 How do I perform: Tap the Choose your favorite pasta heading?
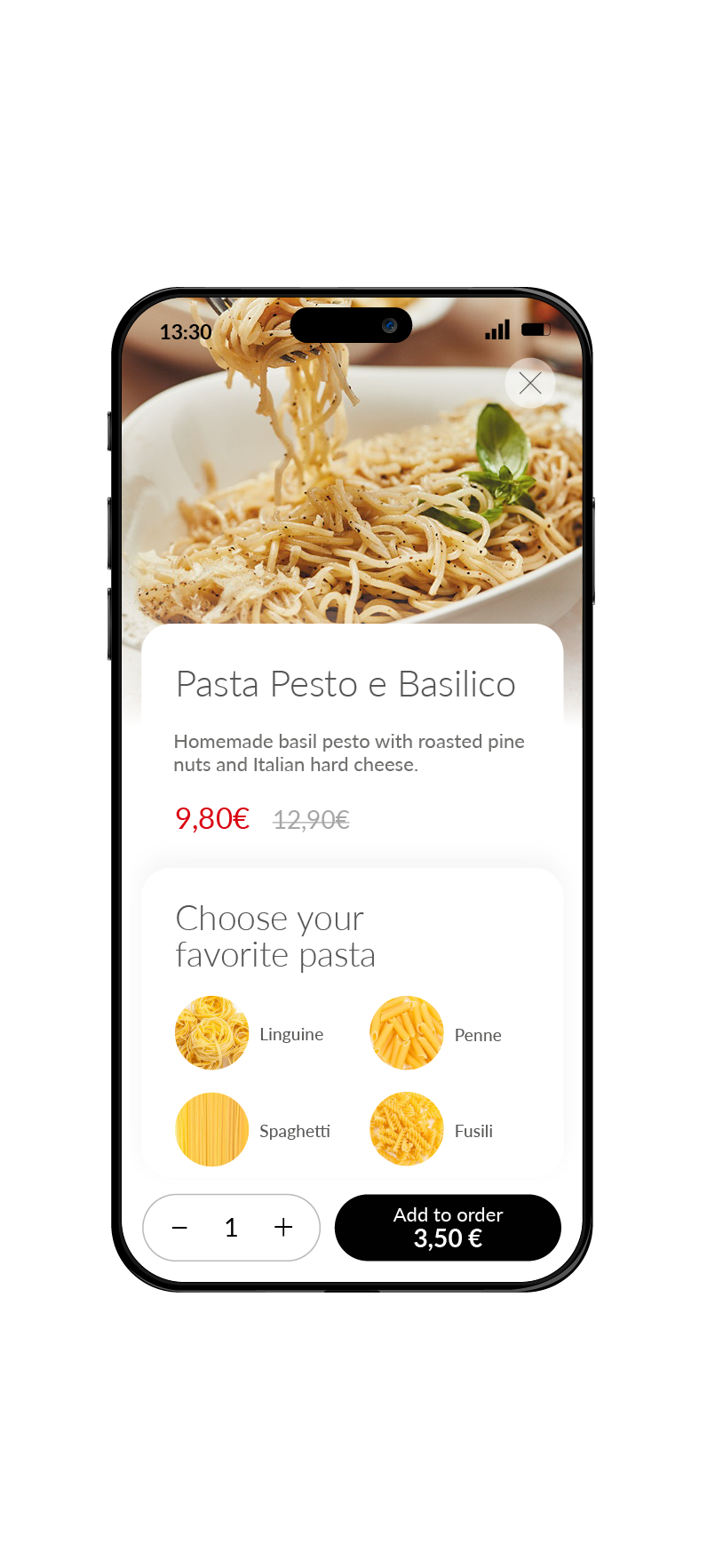[x=275, y=937]
